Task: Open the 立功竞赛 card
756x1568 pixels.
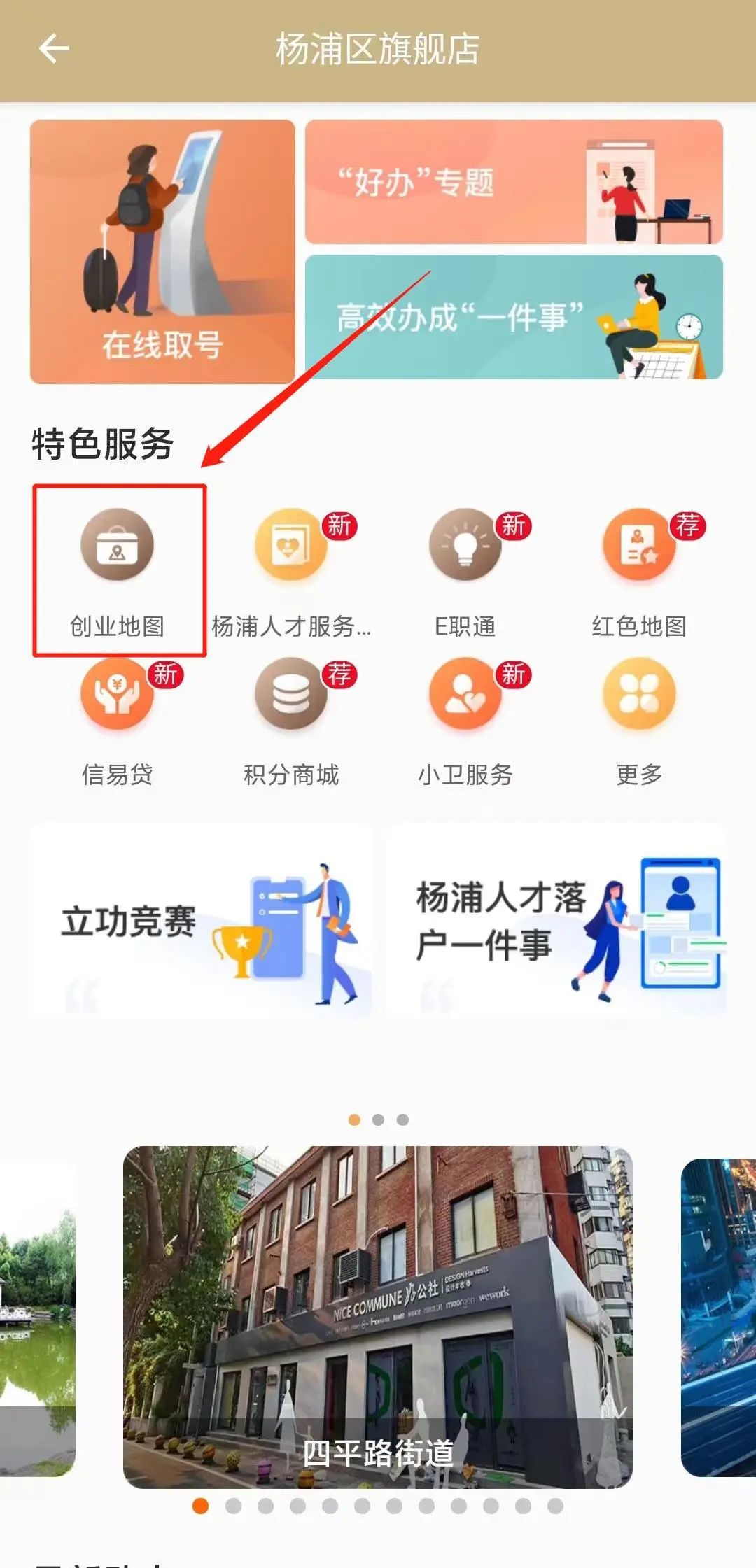Action: click(202, 921)
